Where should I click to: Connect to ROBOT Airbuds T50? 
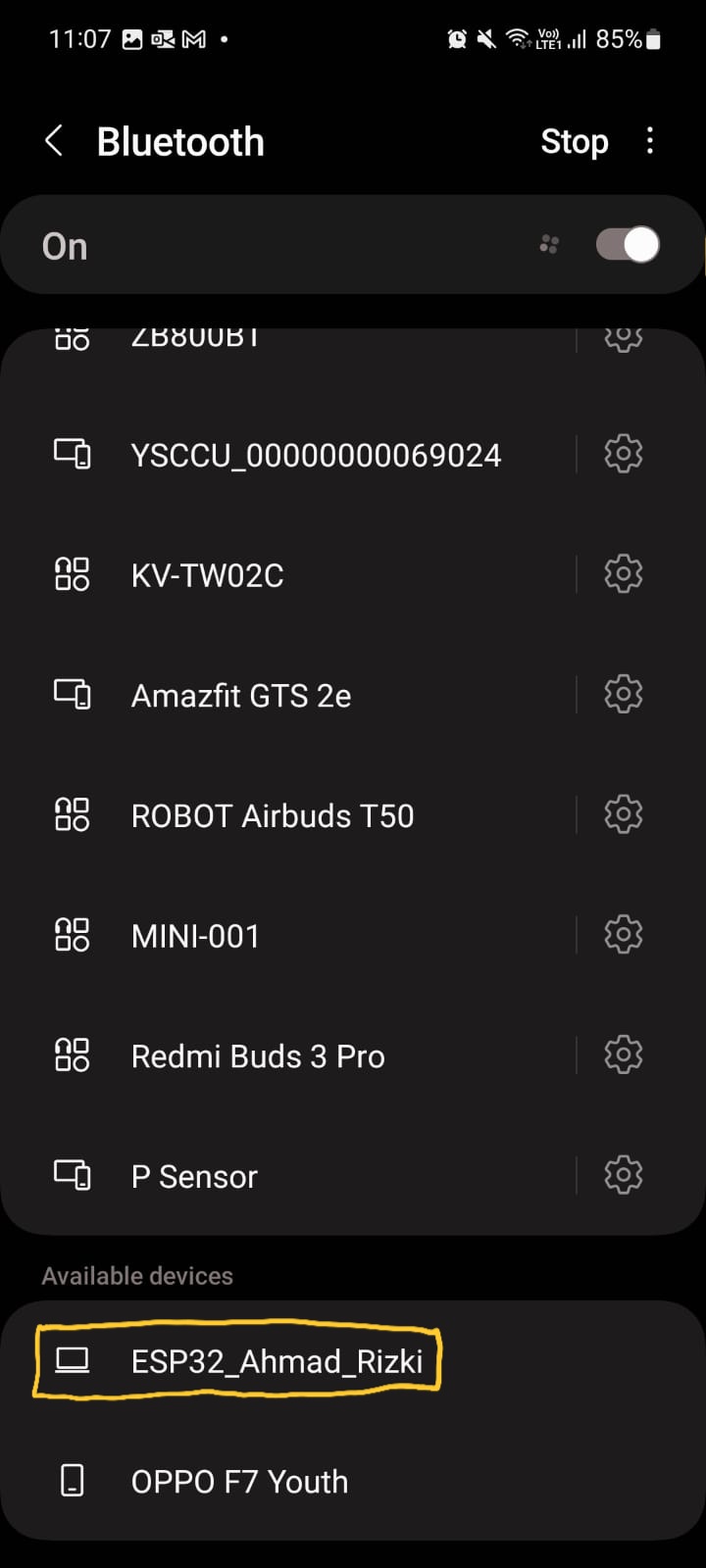point(289,815)
